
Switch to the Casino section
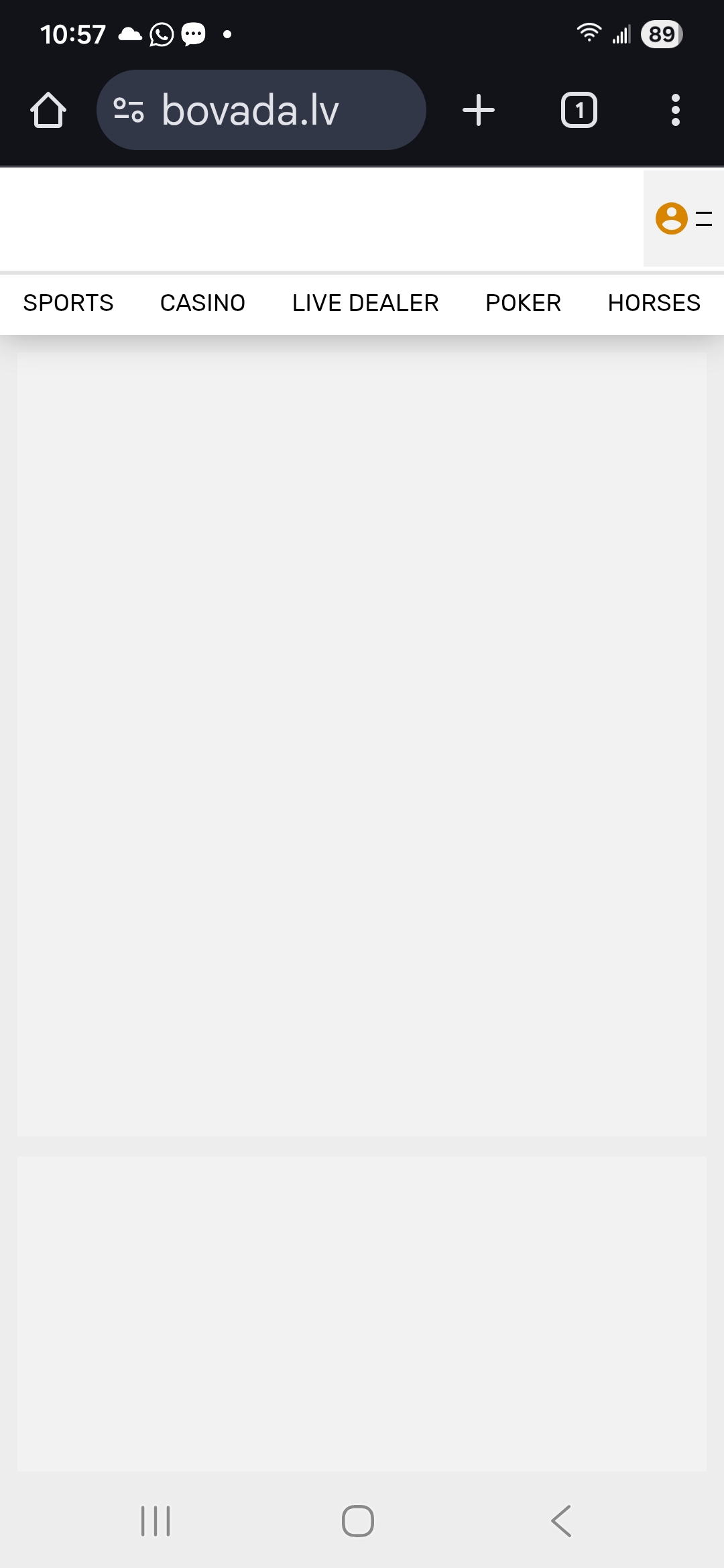click(x=202, y=303)
